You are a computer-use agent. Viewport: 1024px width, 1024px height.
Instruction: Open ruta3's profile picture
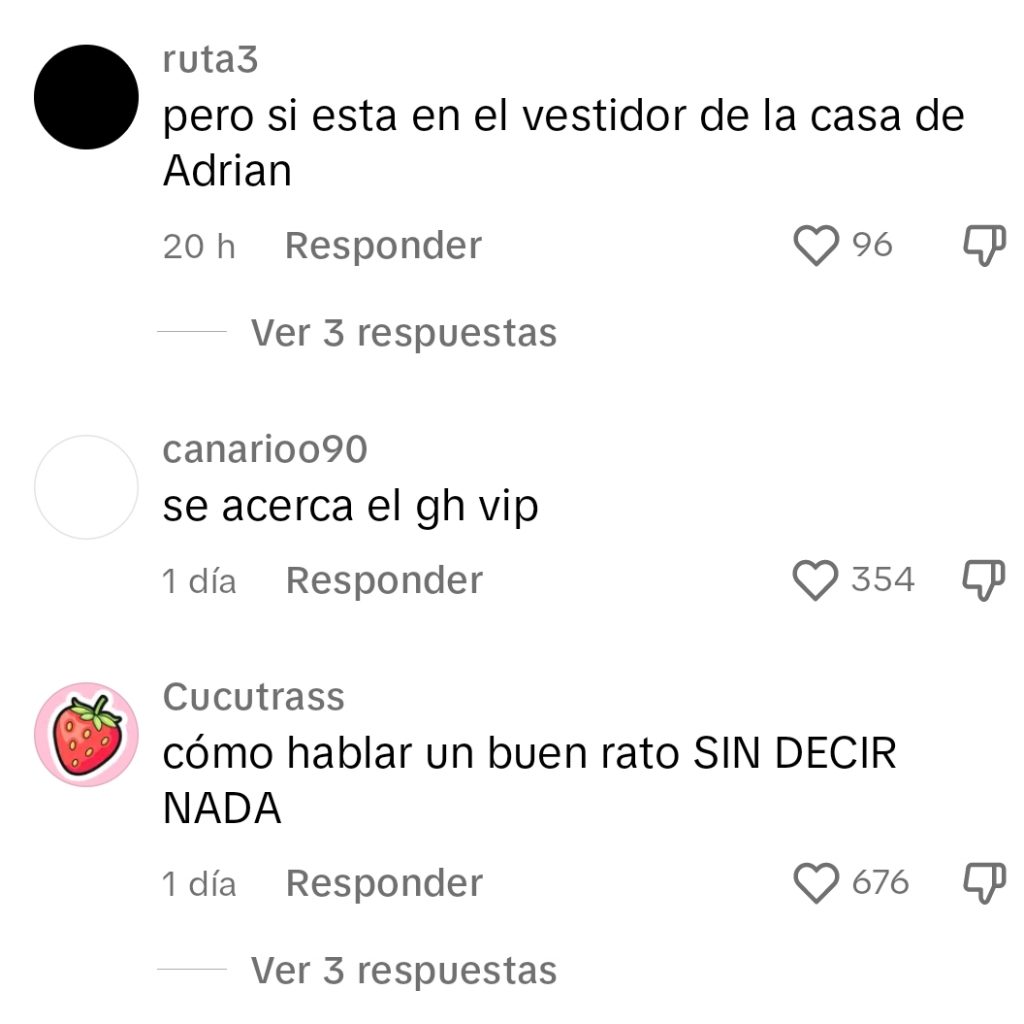tap(86, 97)
